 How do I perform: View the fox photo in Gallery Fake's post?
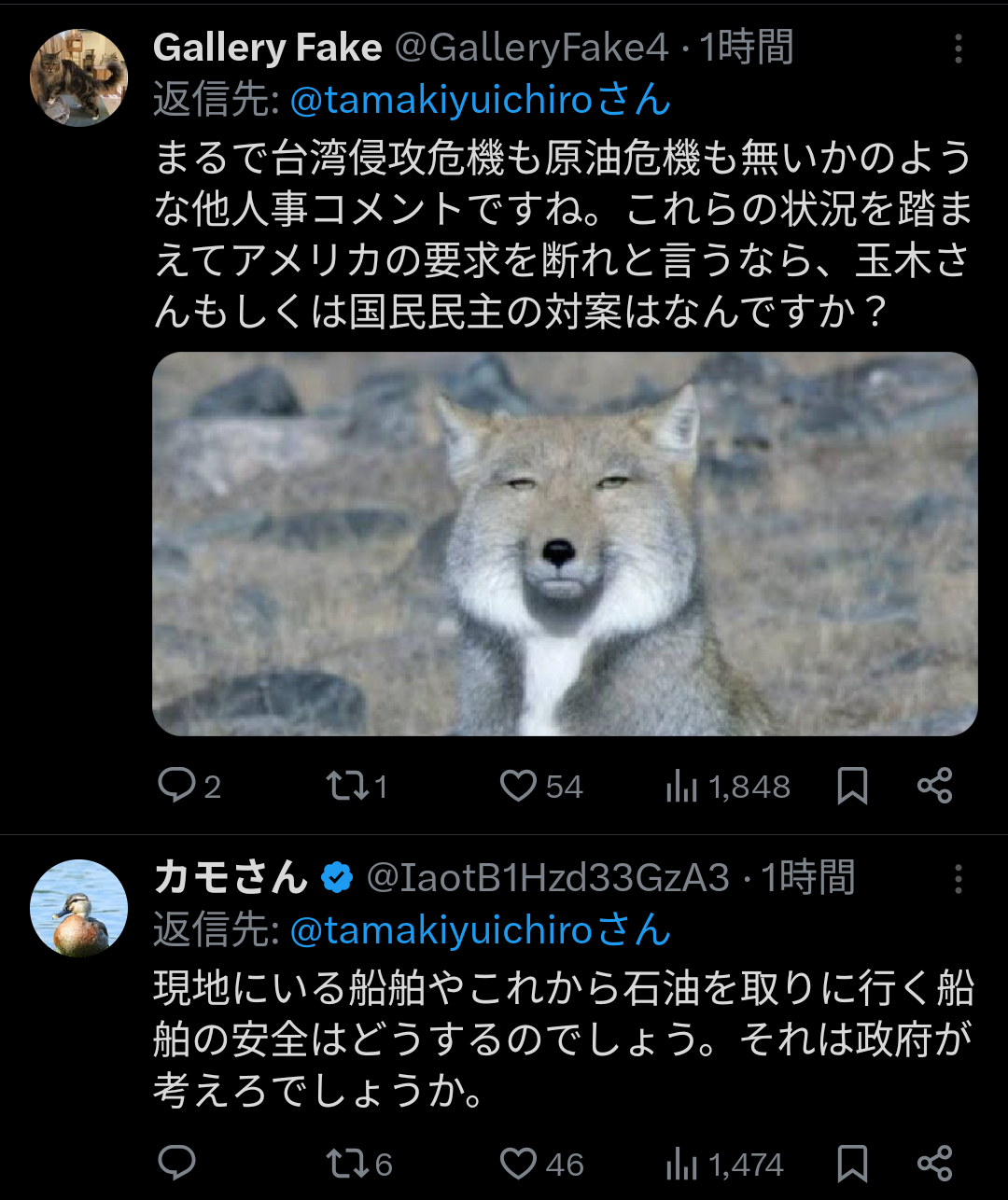pos(565,543)
